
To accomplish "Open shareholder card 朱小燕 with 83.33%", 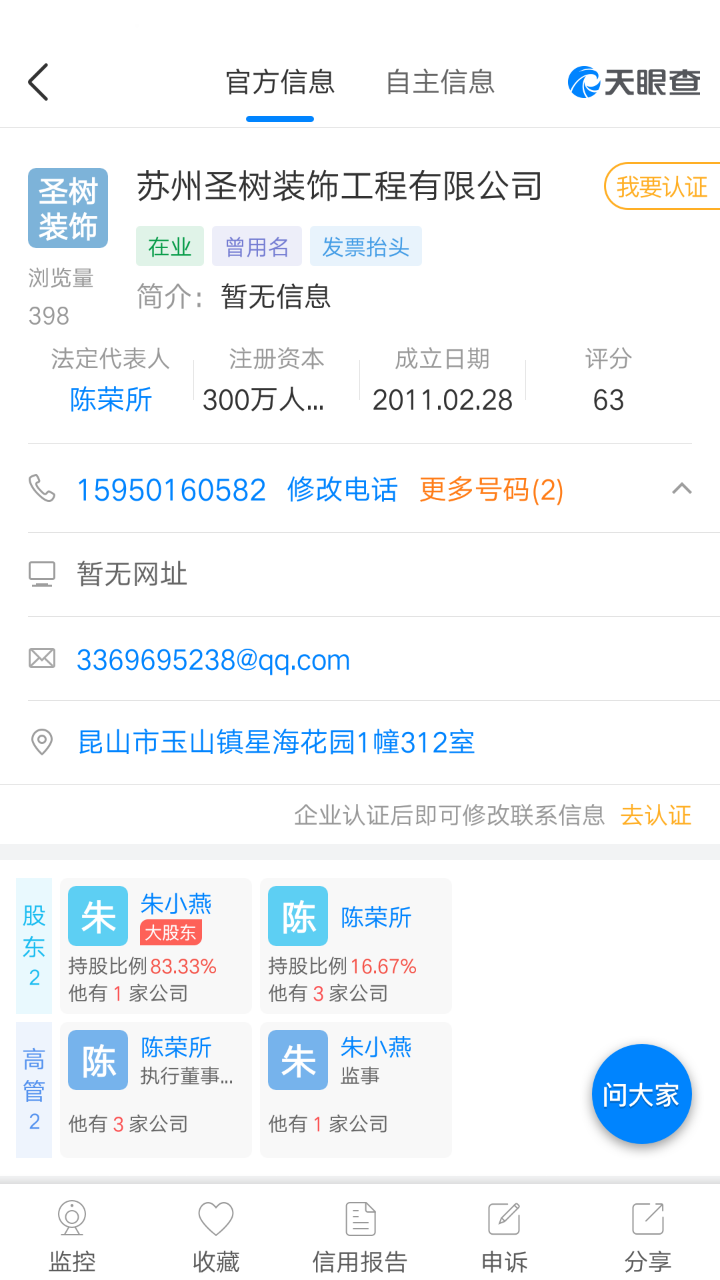I will [156, 946].
